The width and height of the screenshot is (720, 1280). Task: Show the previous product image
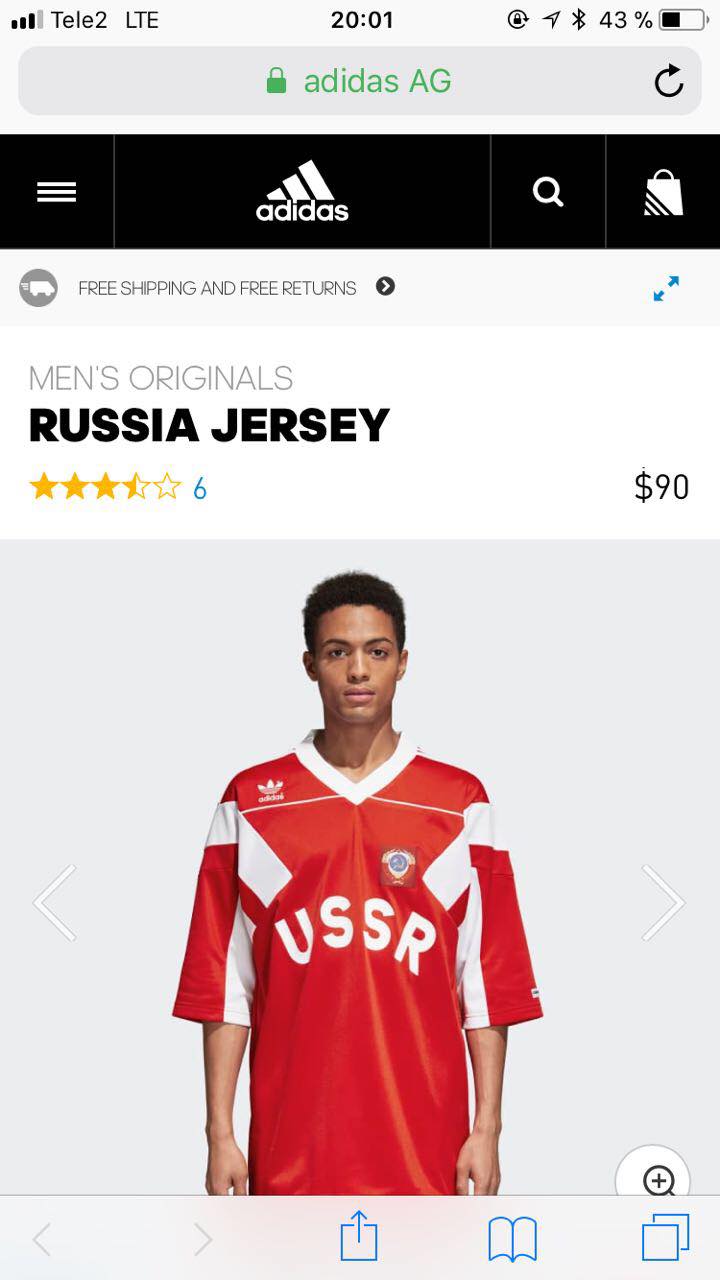[x=55, y=903]
